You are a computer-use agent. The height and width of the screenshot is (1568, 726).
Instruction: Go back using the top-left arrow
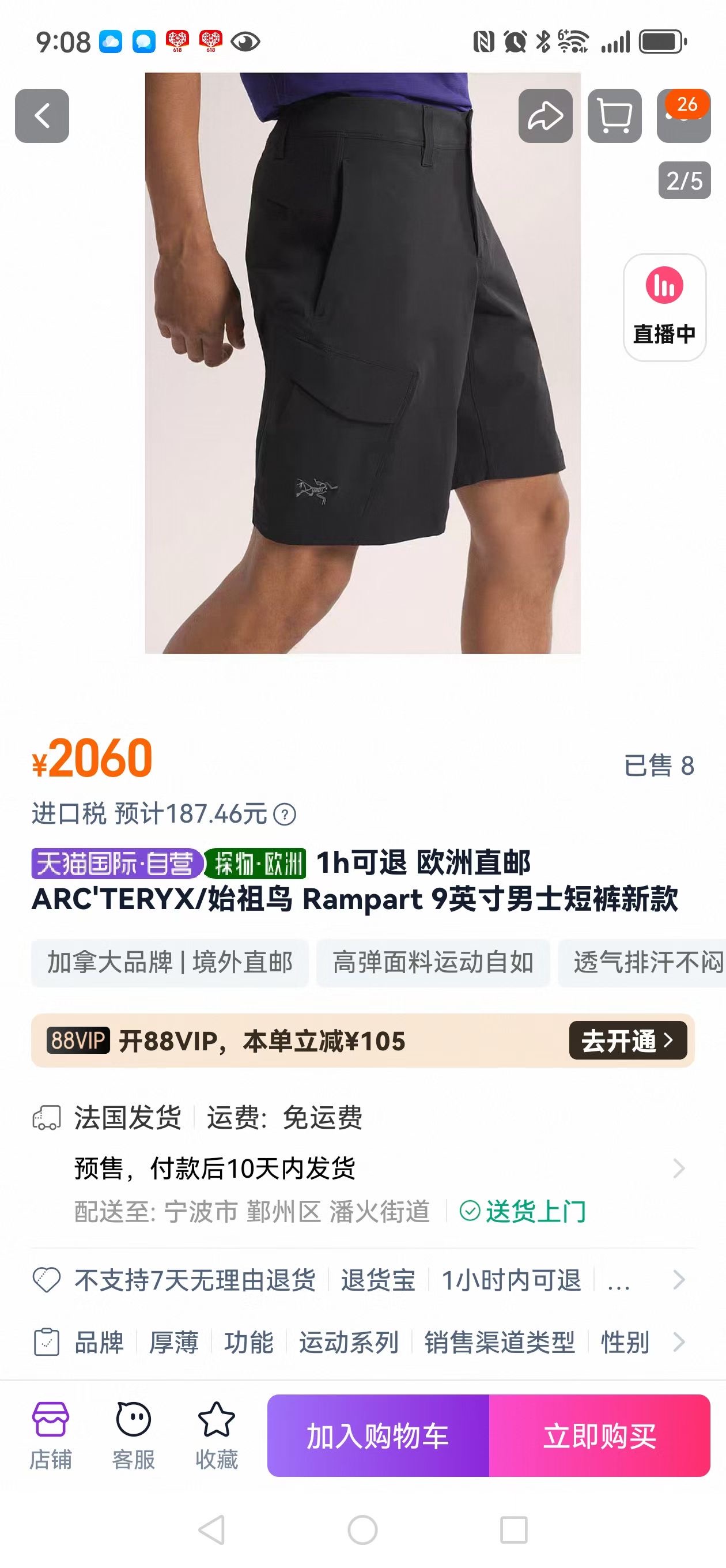click(42, 116)
